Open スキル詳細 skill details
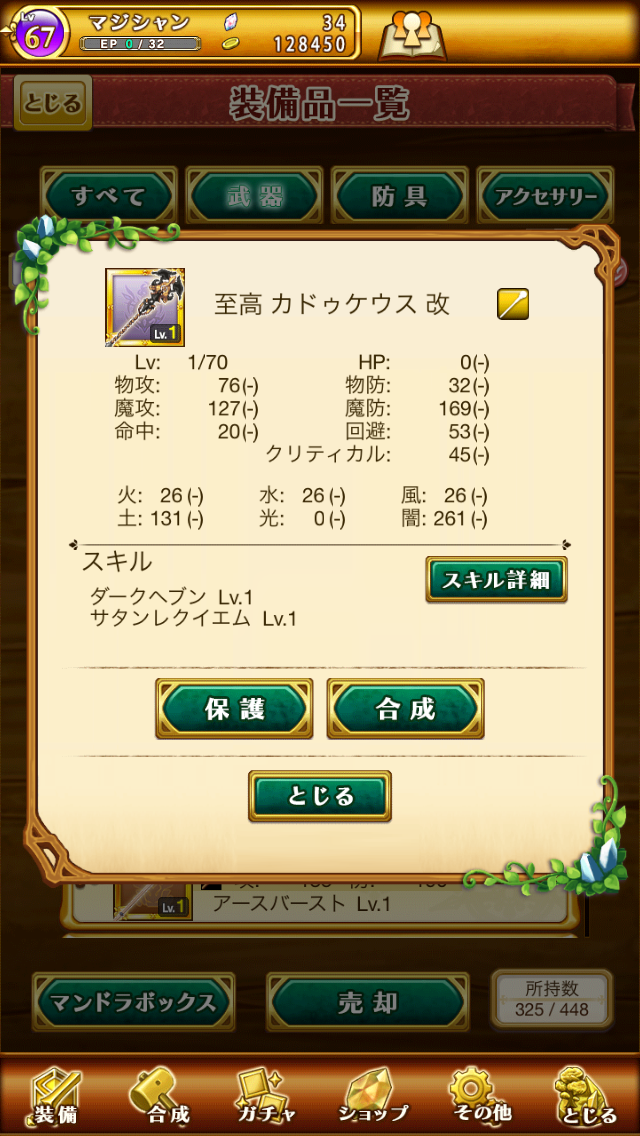Screen dimensions: 640x1136 click(496, 580)
